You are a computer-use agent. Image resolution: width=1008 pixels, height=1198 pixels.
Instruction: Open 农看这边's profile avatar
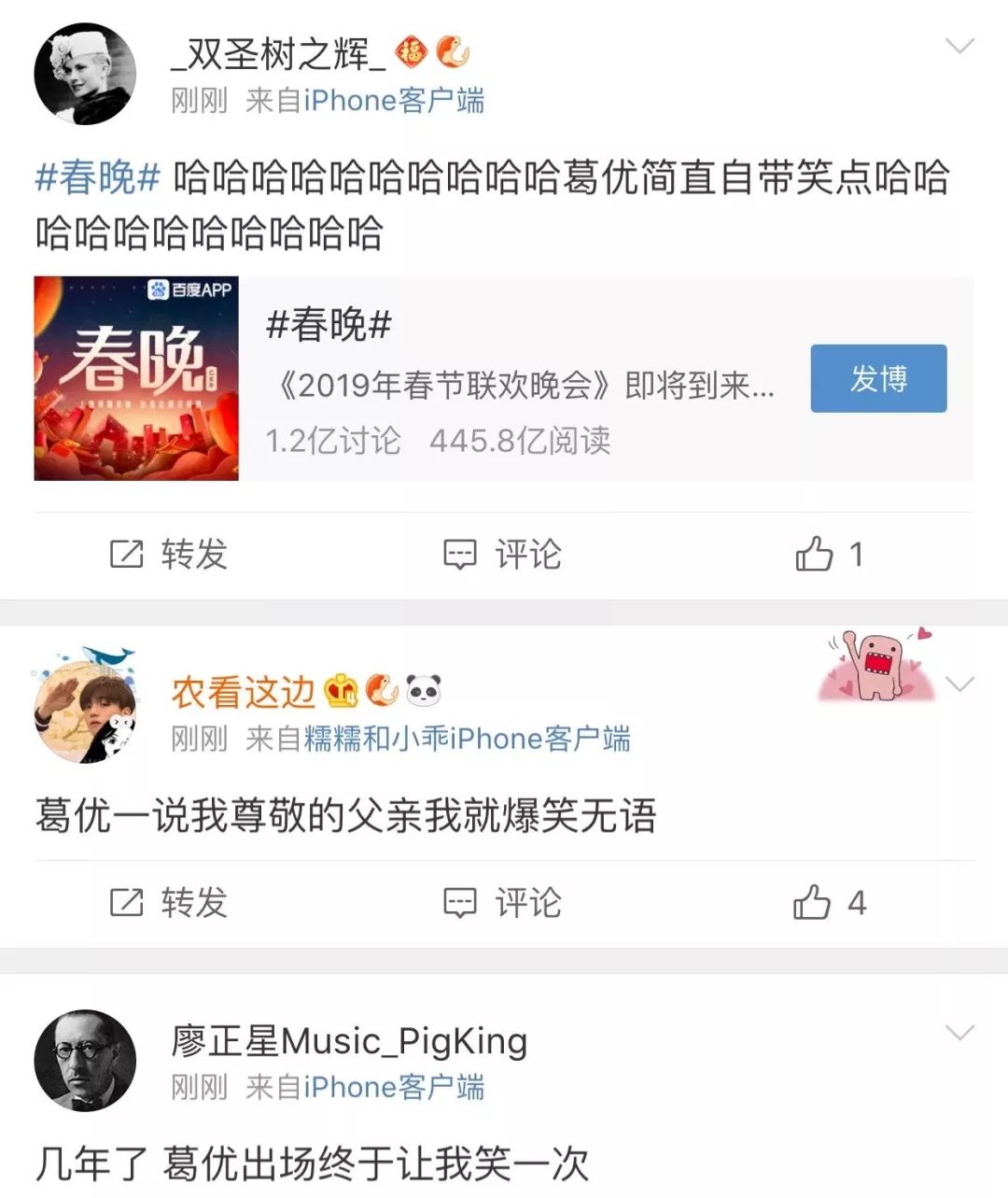point(85,711)
